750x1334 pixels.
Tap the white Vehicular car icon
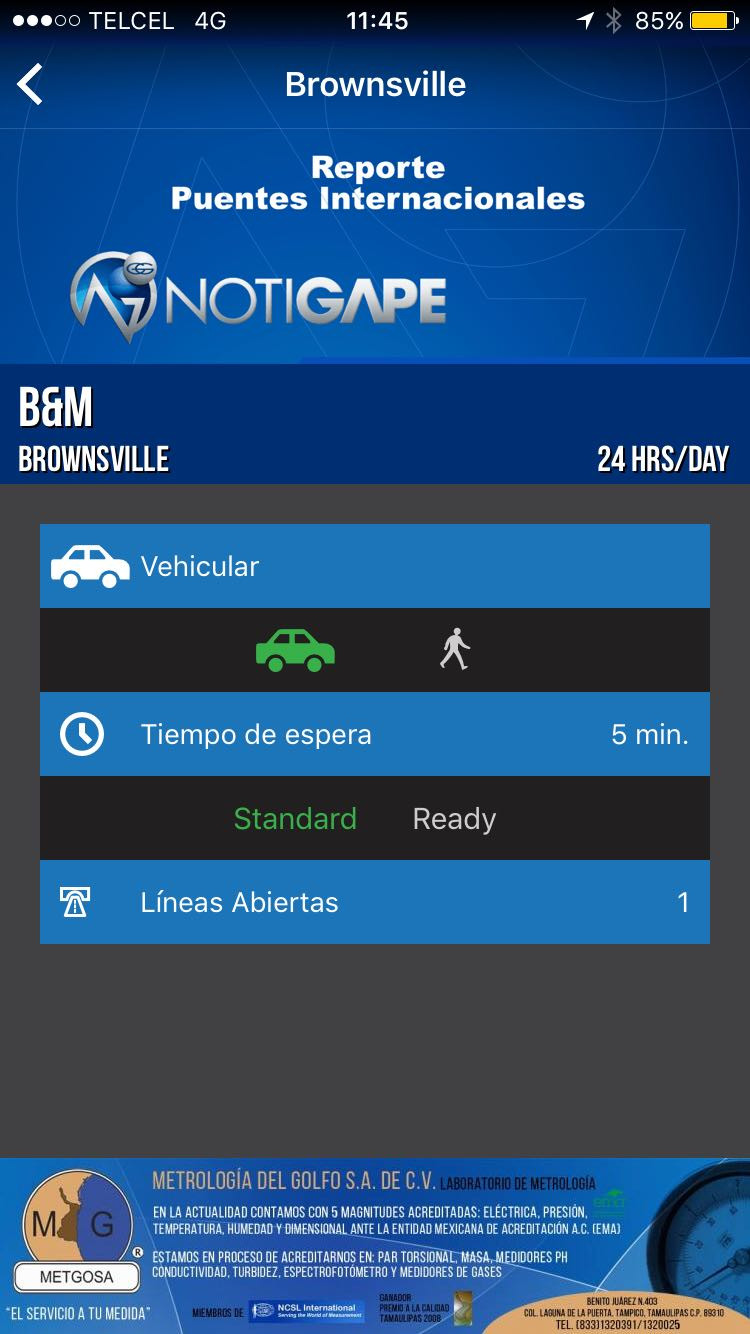click(91, 565)
